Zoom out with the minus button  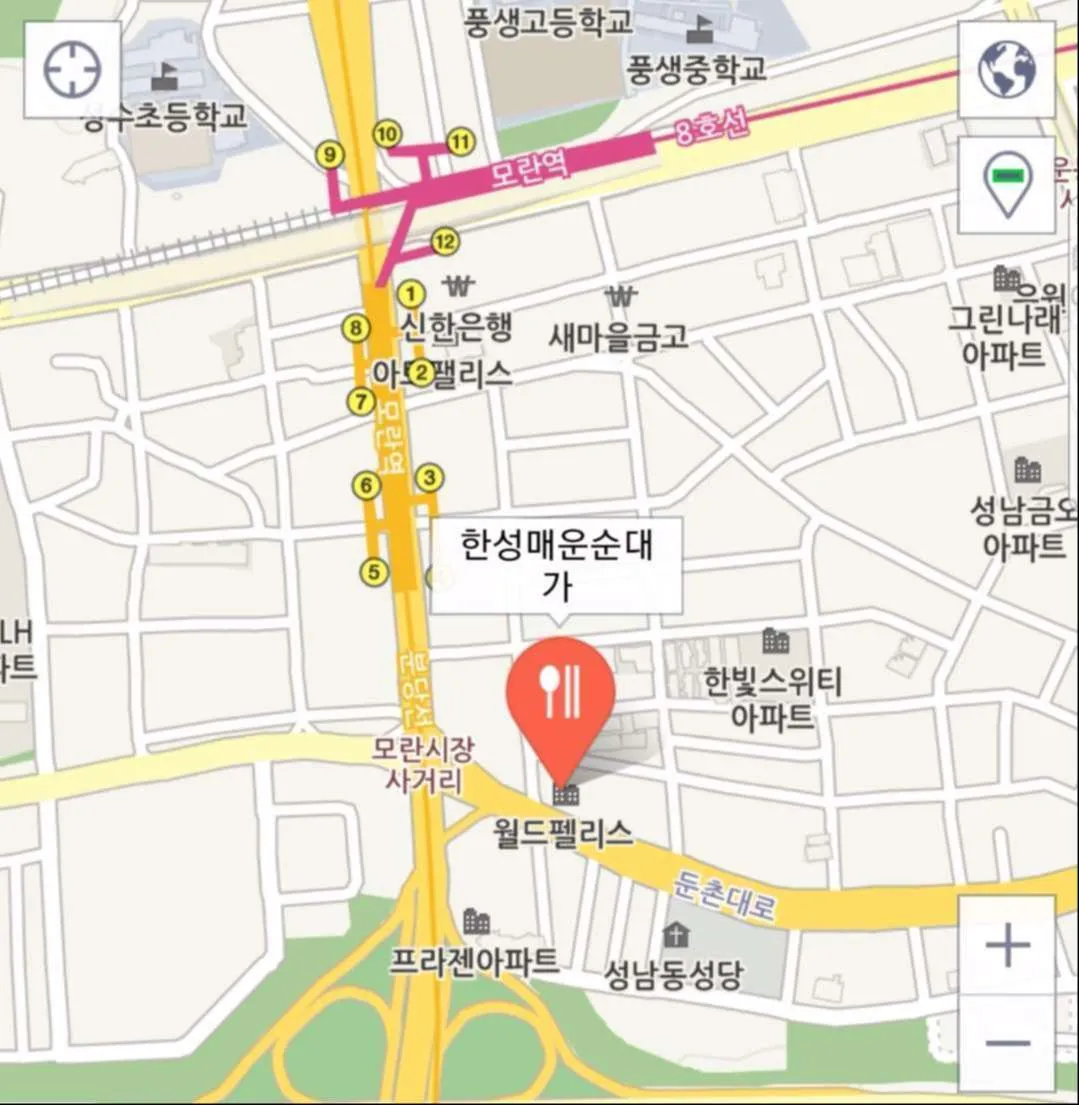[1007, 1043]
